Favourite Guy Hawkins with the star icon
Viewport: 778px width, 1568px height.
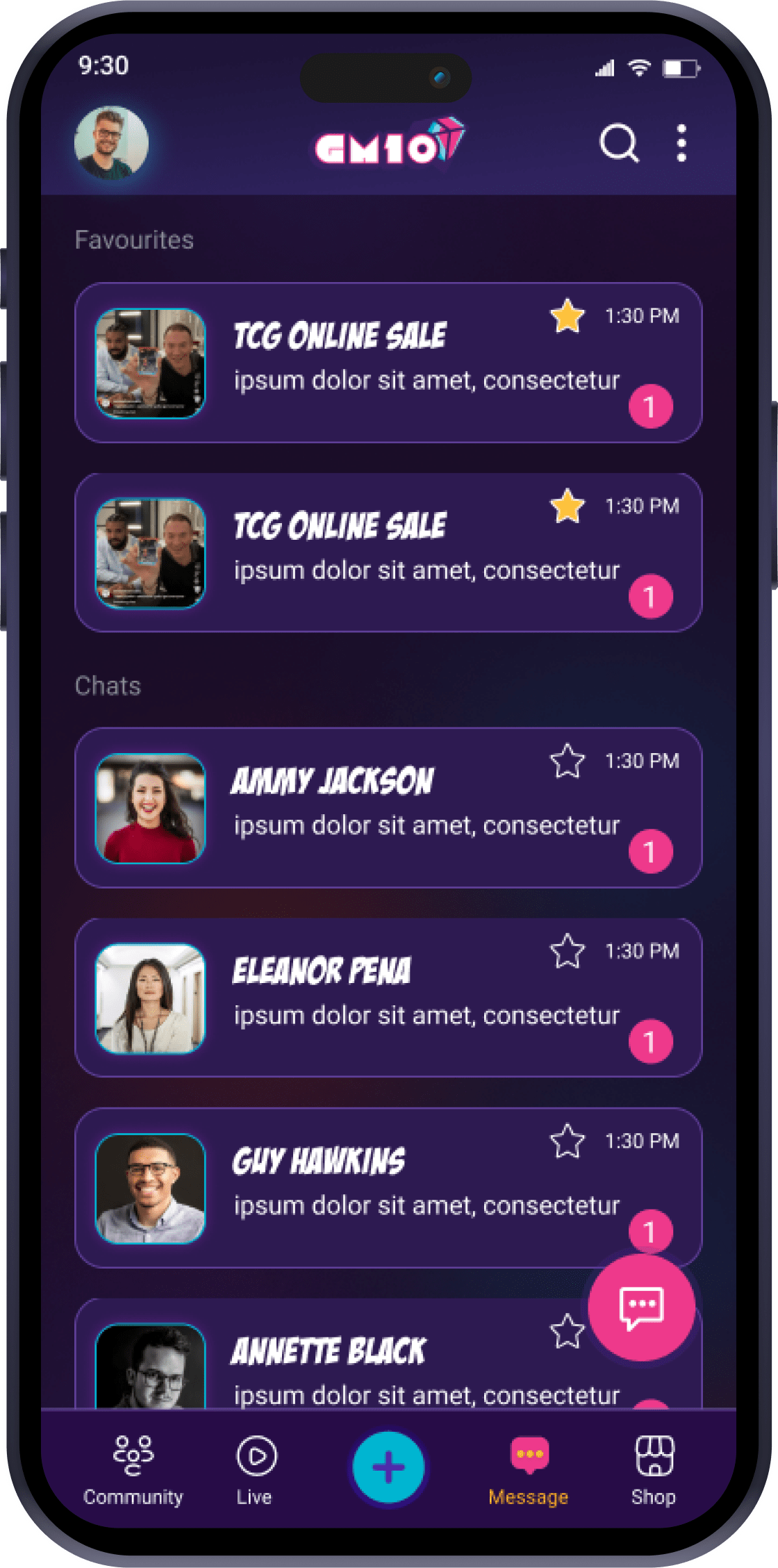(x=568, y=1141)
